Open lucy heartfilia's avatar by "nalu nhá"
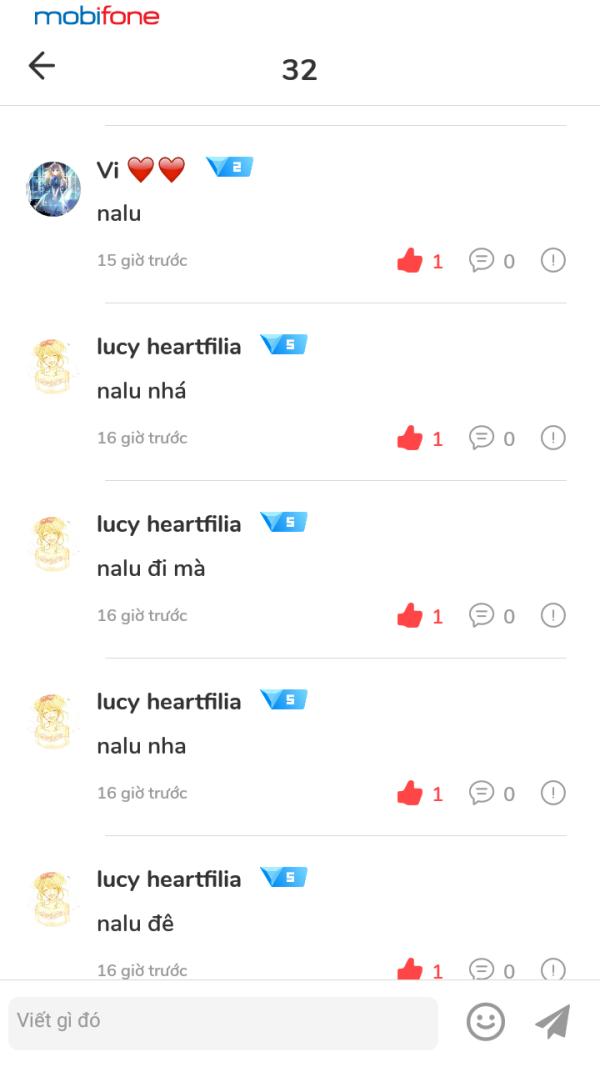 (53, 367)
